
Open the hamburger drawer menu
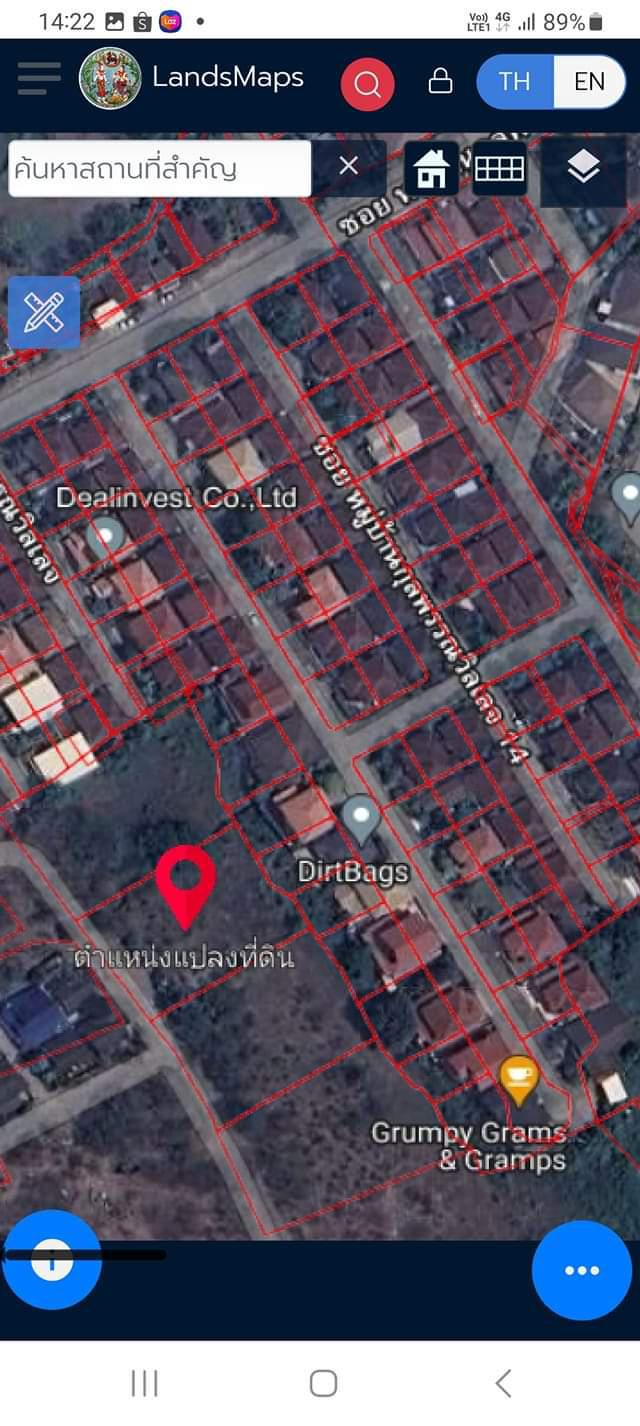(39, 78)
